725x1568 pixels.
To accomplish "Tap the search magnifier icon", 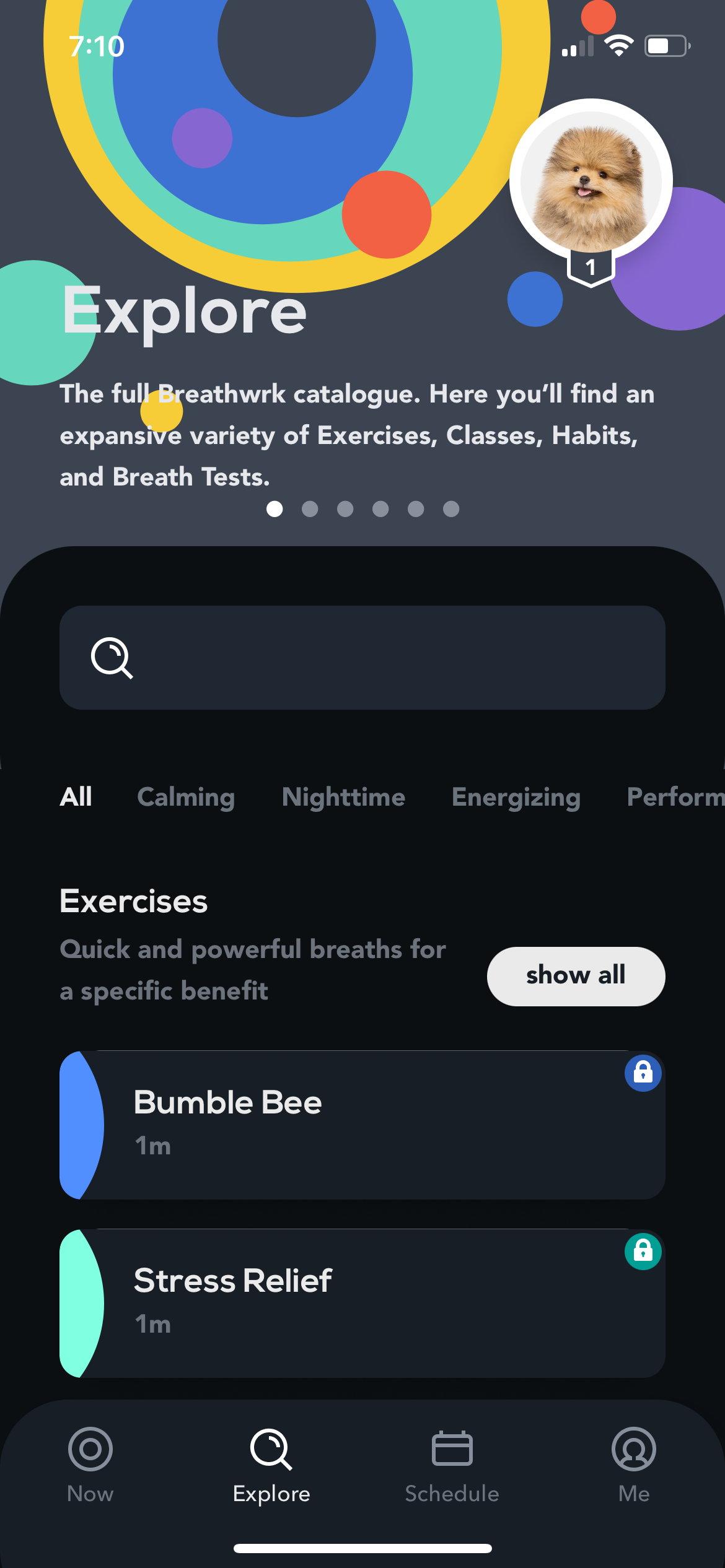I will 113,658.
